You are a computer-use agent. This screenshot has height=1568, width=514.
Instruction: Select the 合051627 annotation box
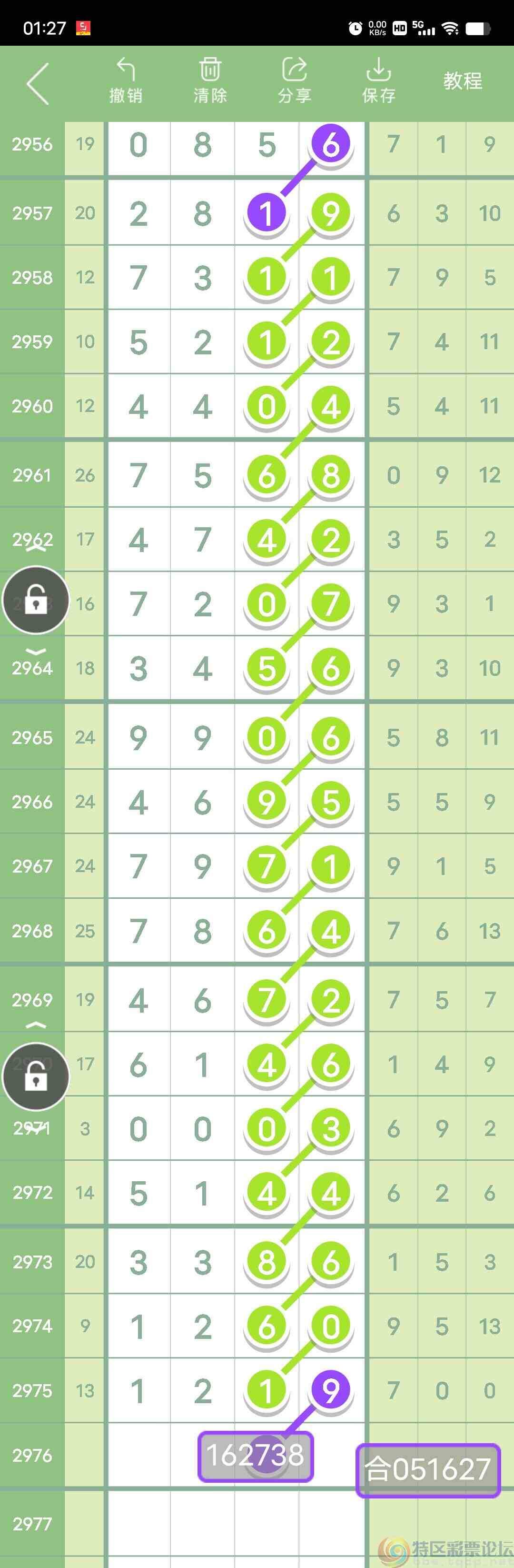(428, 1469)
